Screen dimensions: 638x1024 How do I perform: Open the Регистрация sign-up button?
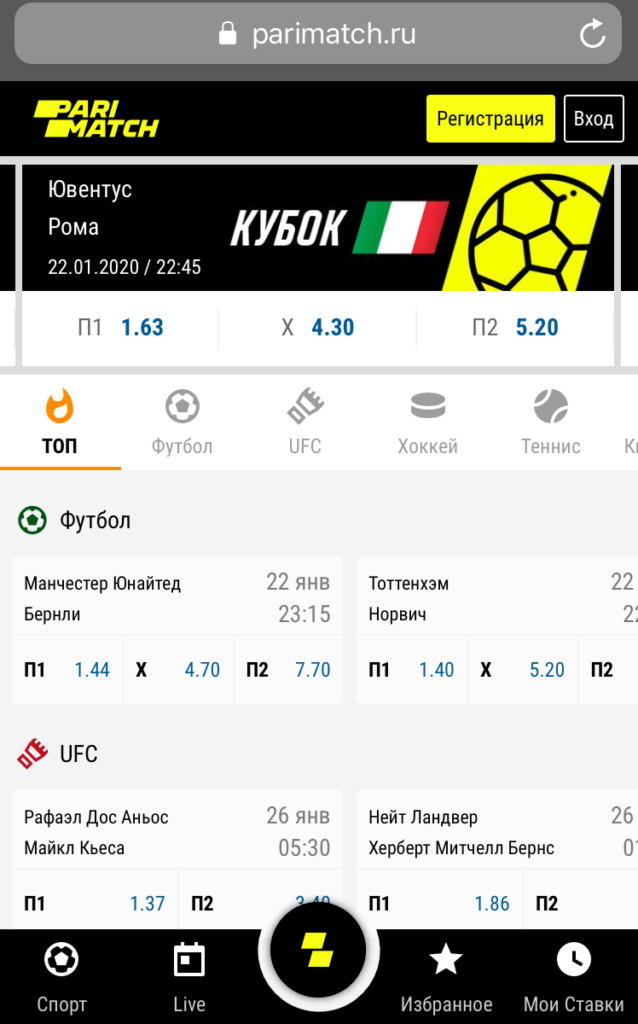(x=490, y=119)
